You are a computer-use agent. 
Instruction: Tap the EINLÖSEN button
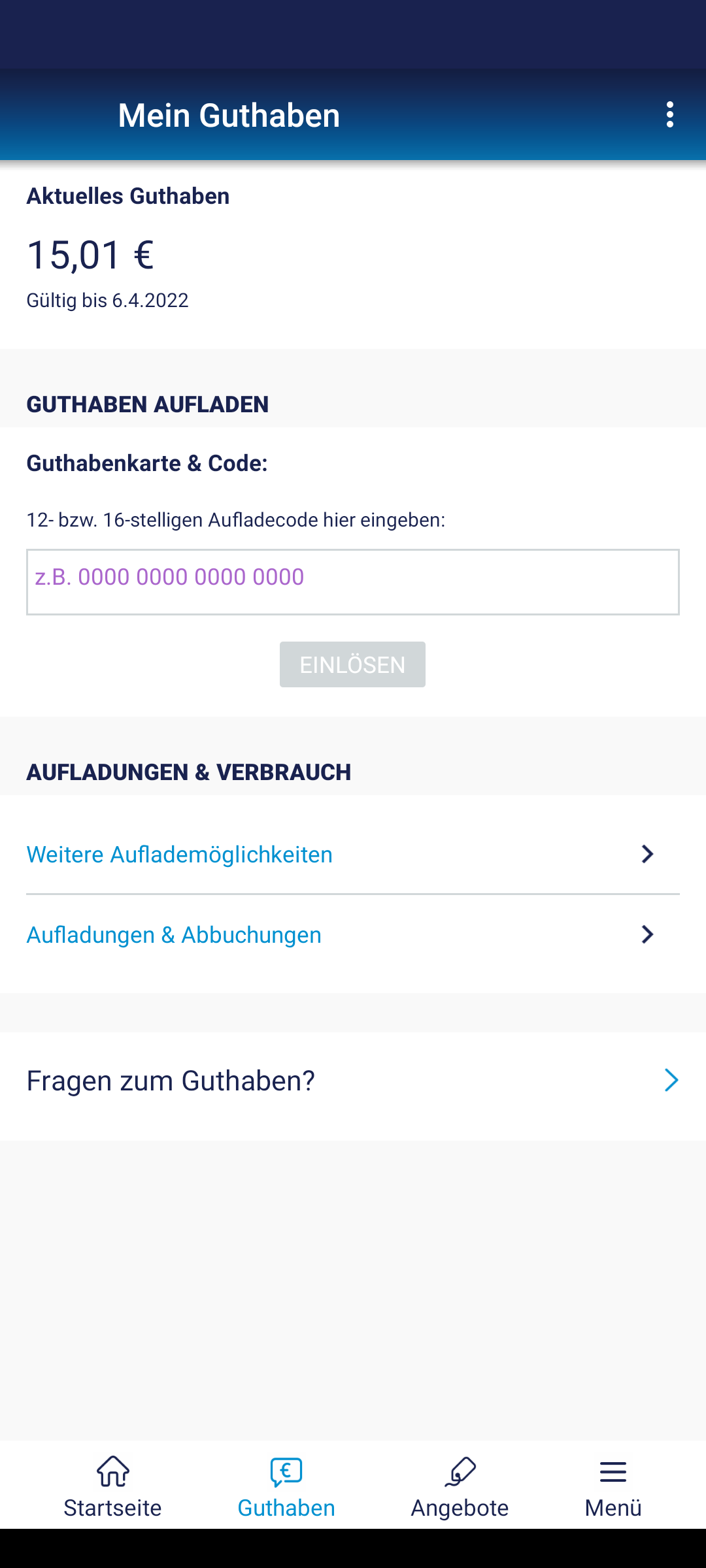point(352,664)
